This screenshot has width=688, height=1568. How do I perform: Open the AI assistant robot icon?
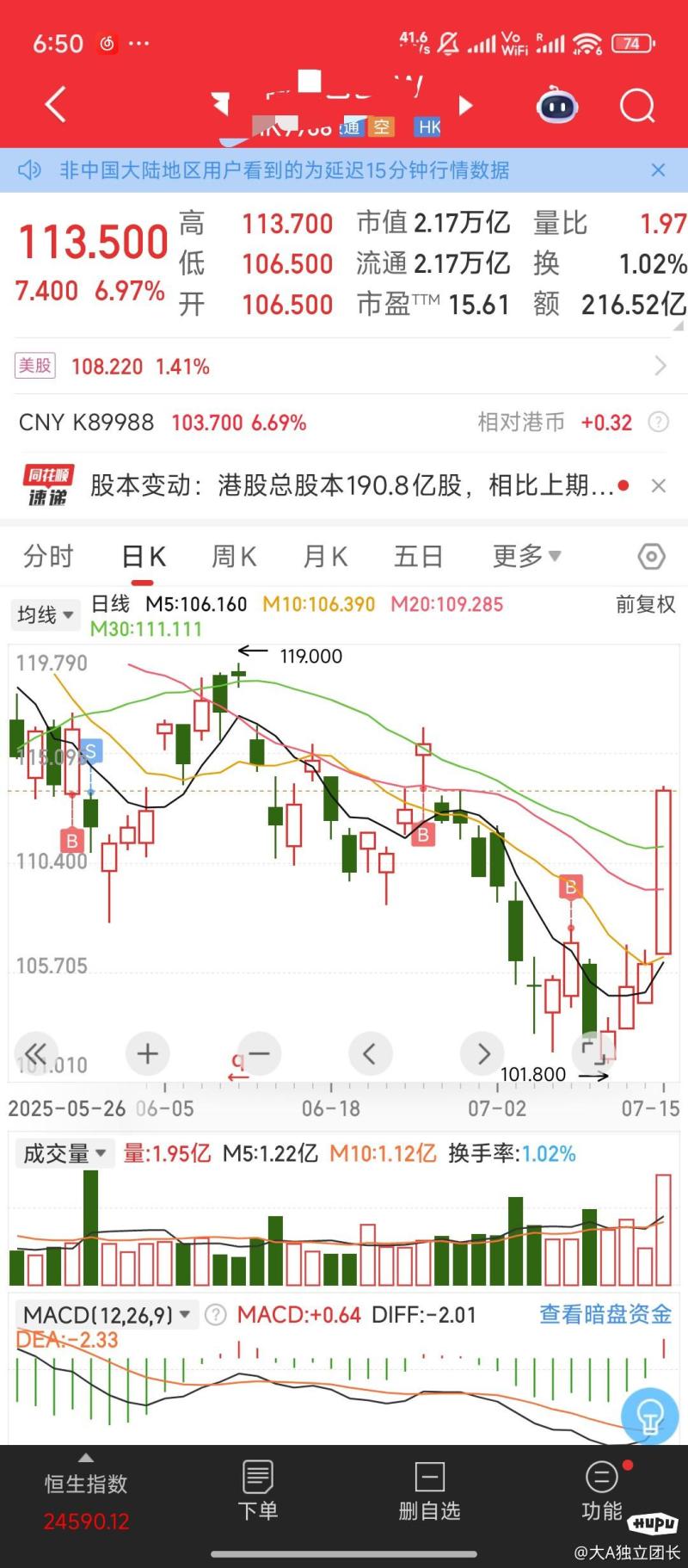[x=556, y=104]
